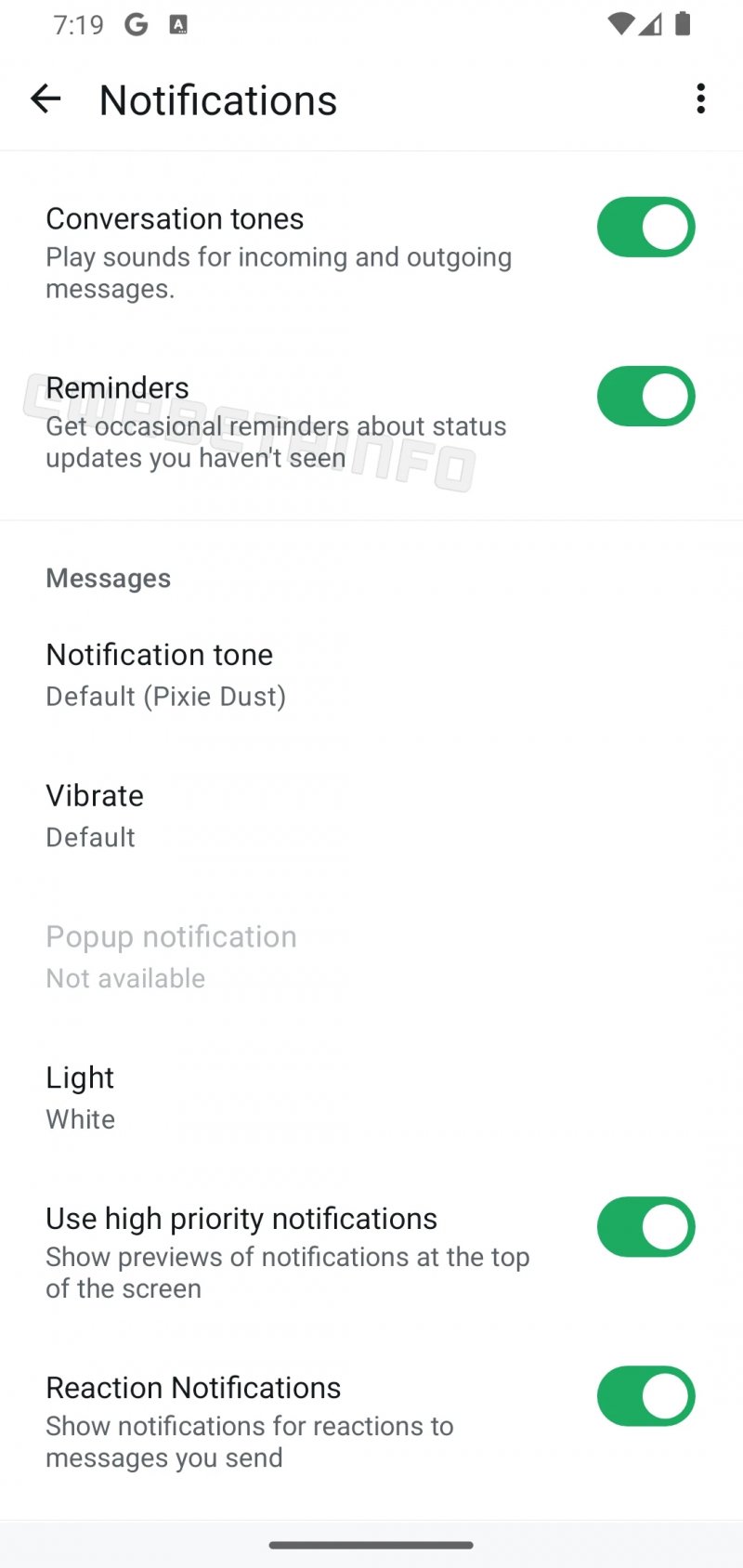Image resolution: width=743 pixels, height=1568 pixels.
Task: Tap the clock showing 7:19
Action: coord(80,25)
